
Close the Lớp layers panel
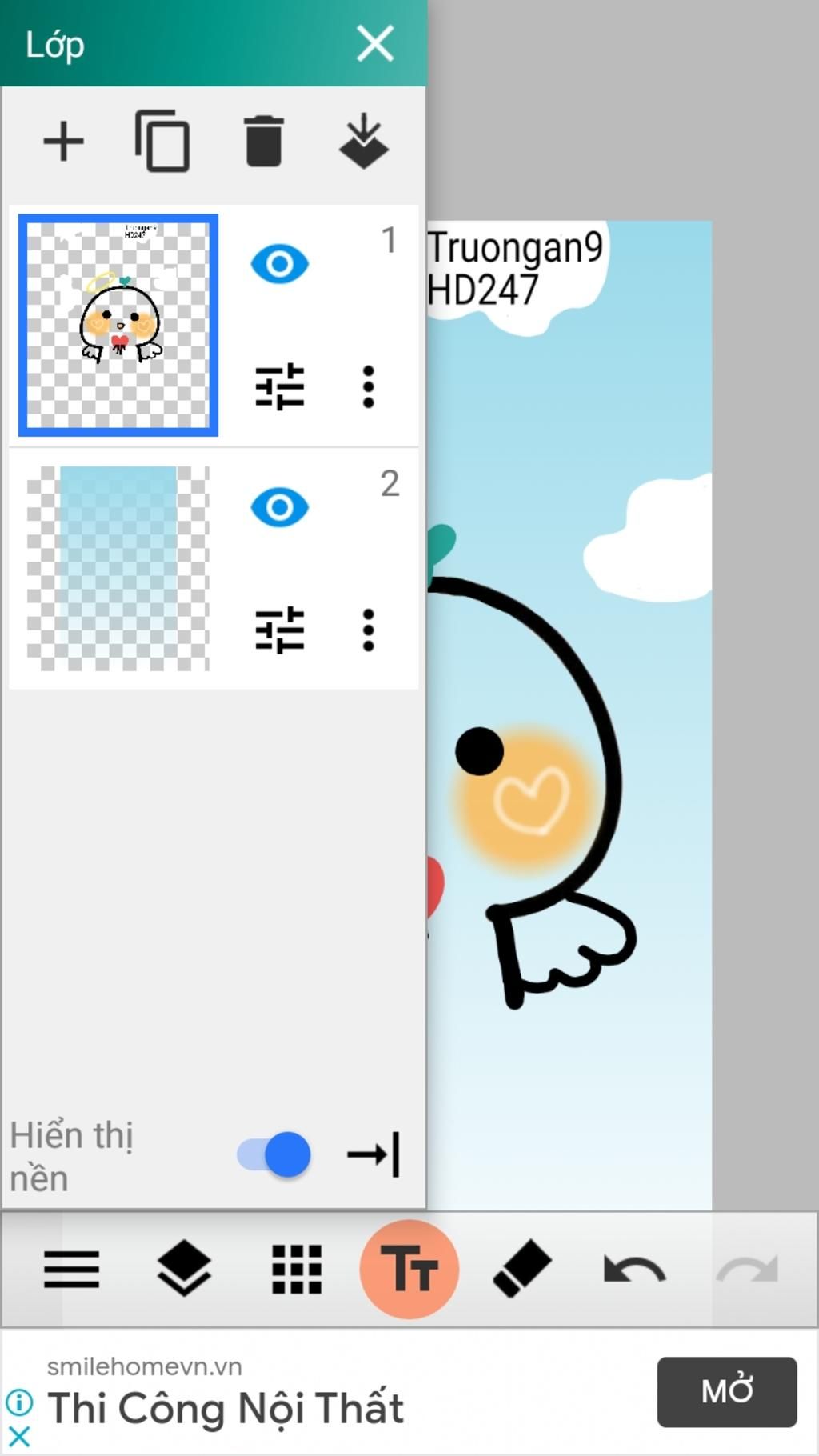click(375, 43)
